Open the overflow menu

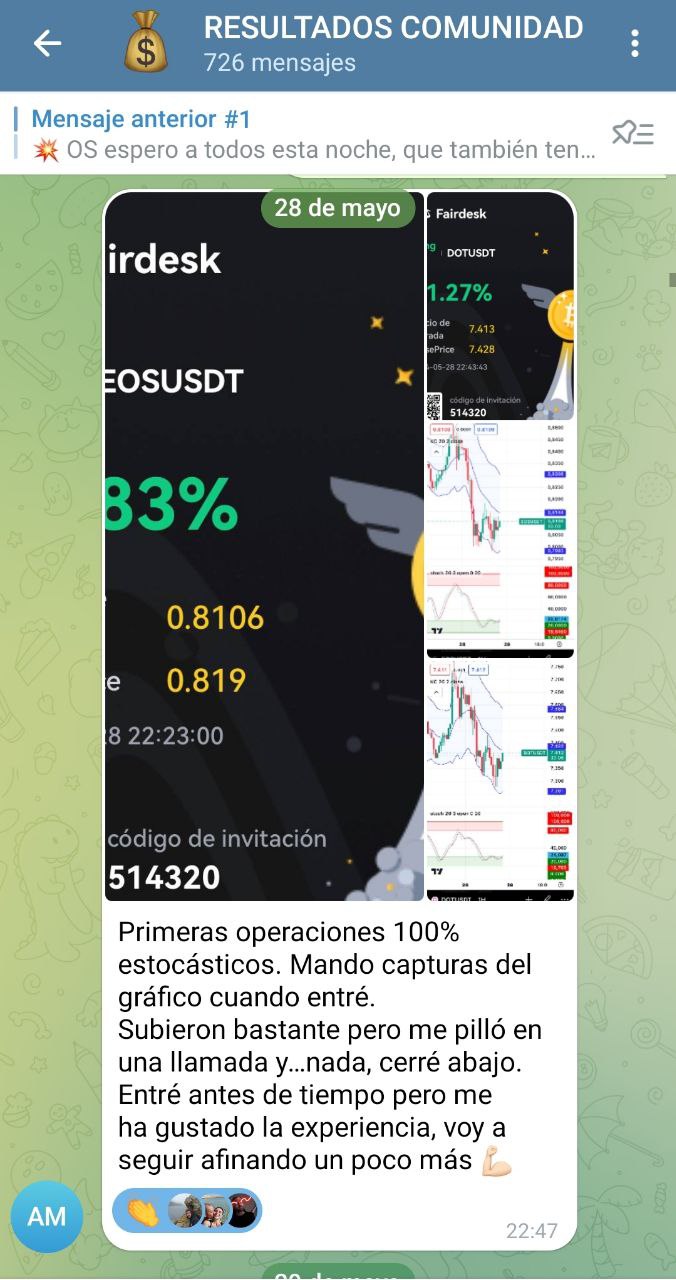click(635, 44)
